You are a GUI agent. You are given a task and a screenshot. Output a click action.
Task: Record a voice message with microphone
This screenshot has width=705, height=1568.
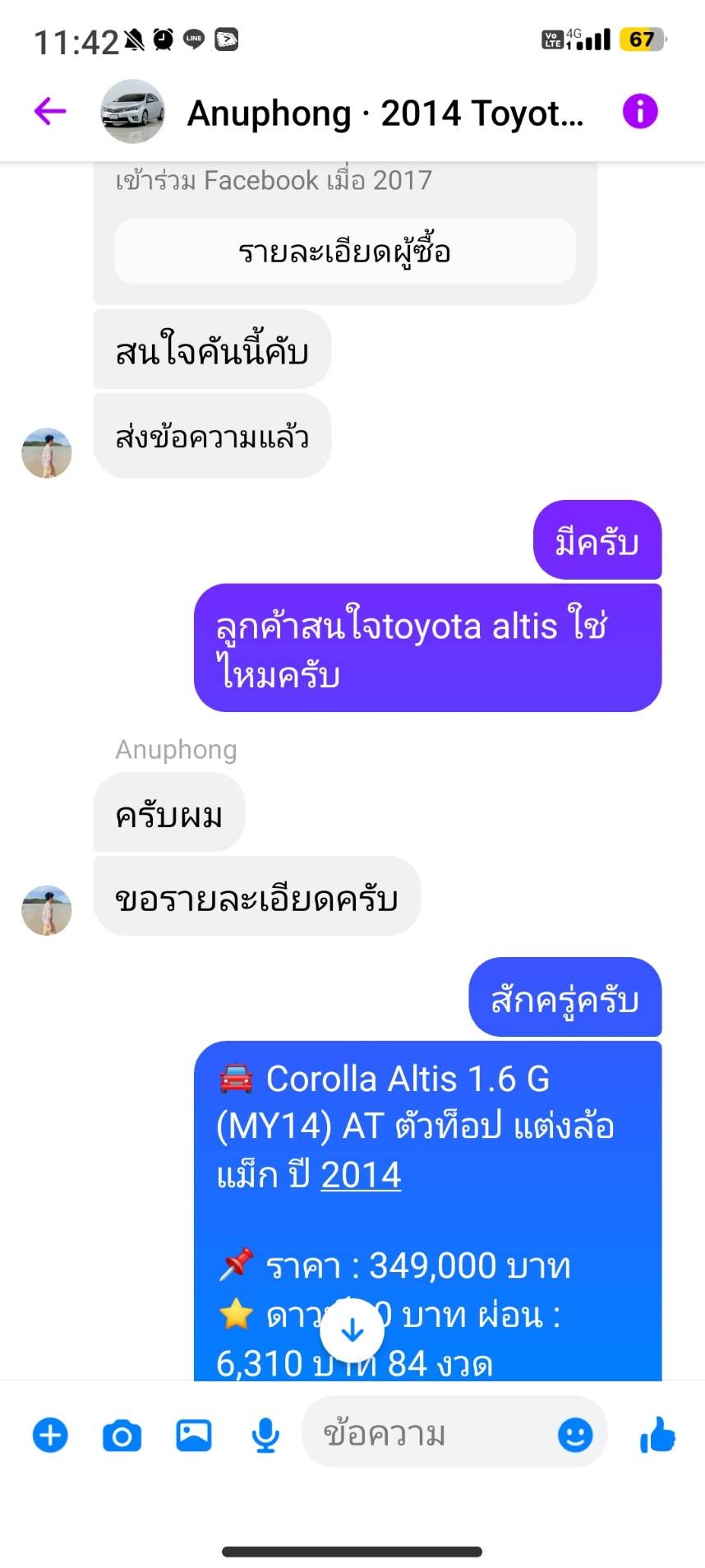pyautogui.click(x=265, y=1436)
